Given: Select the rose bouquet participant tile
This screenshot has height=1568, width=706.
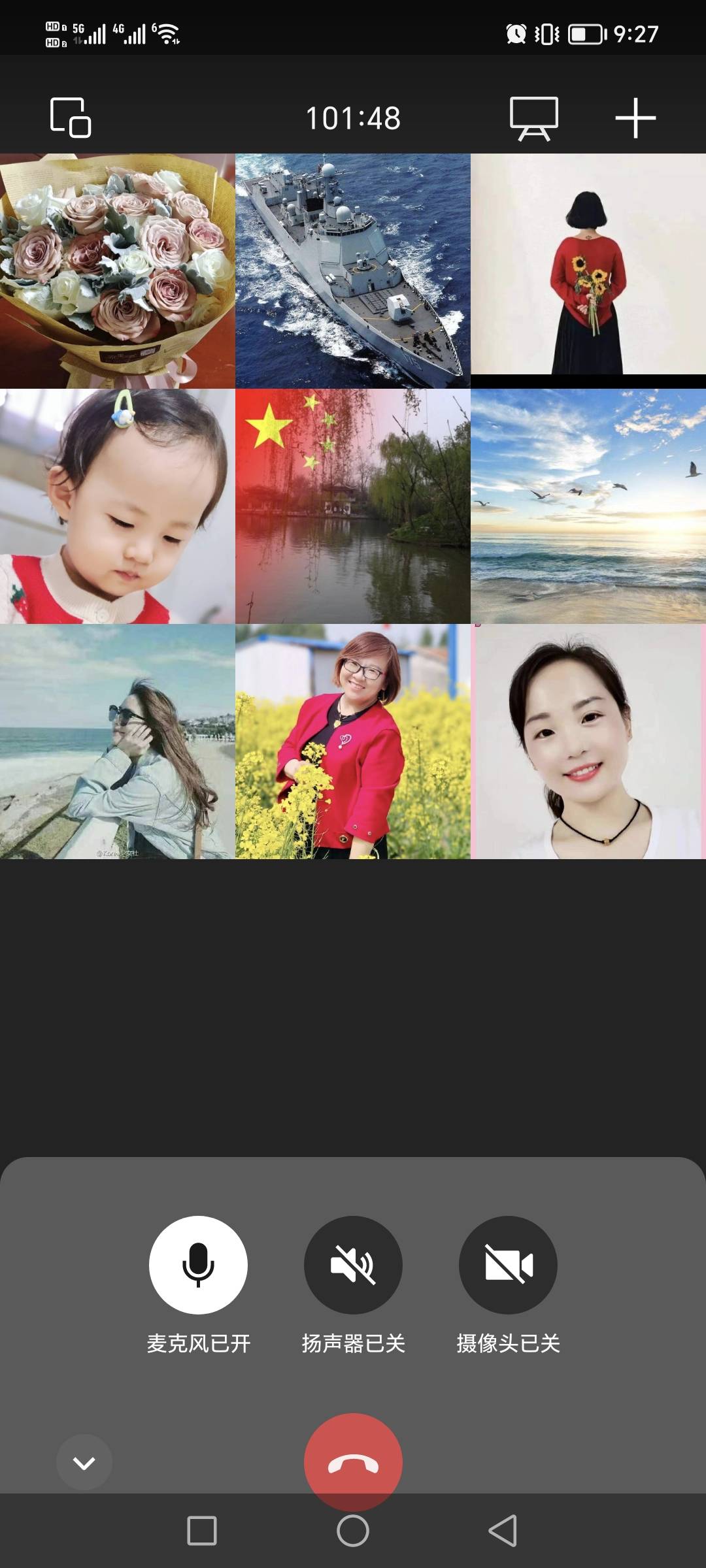Looking at the screenshot, I should click(118, 270).
